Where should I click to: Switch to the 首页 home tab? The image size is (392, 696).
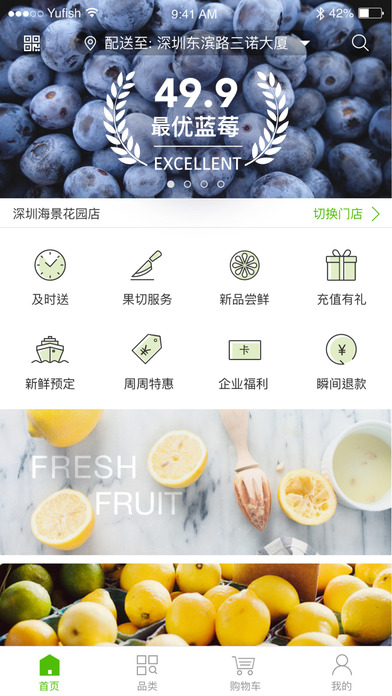click(x=49, y=672)
